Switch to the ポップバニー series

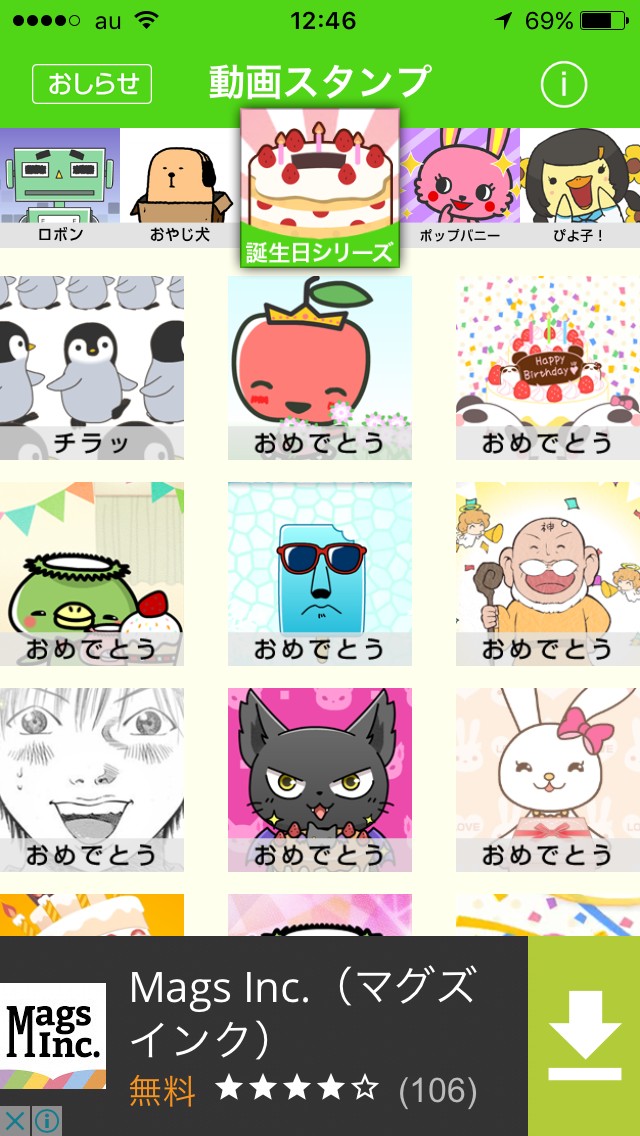click(460, 187)
